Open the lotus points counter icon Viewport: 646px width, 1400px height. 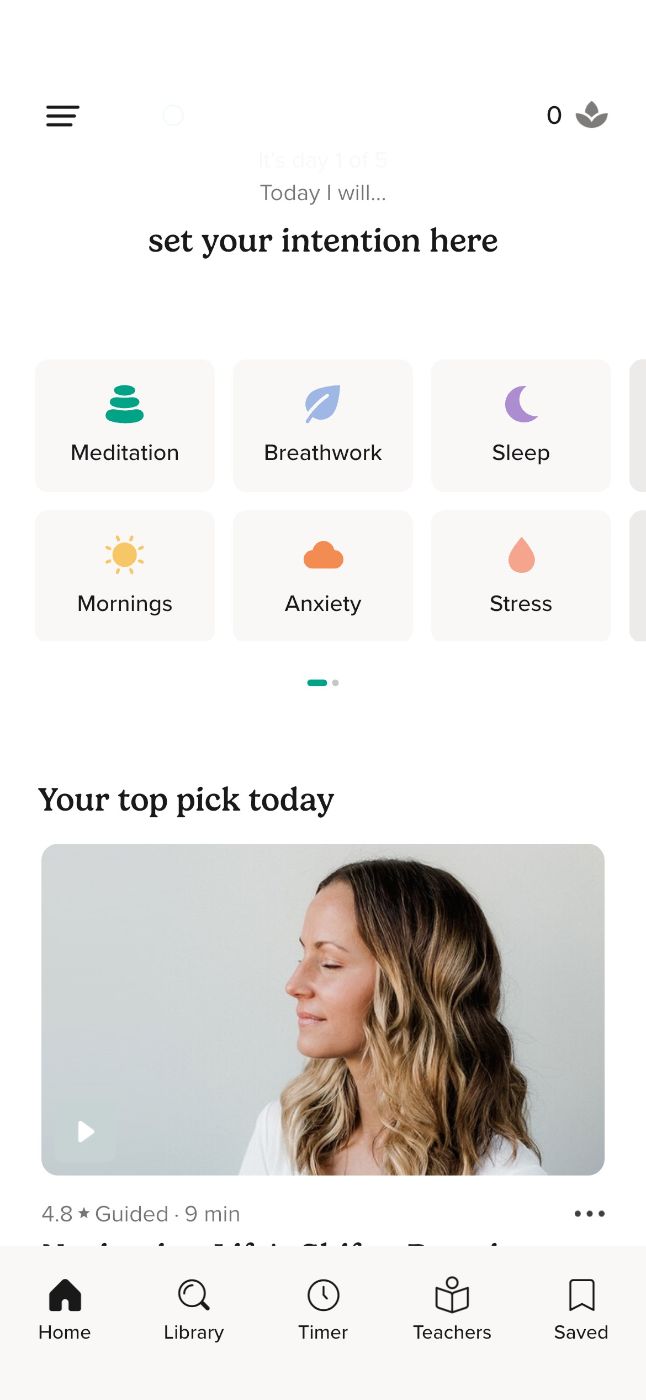591,116
